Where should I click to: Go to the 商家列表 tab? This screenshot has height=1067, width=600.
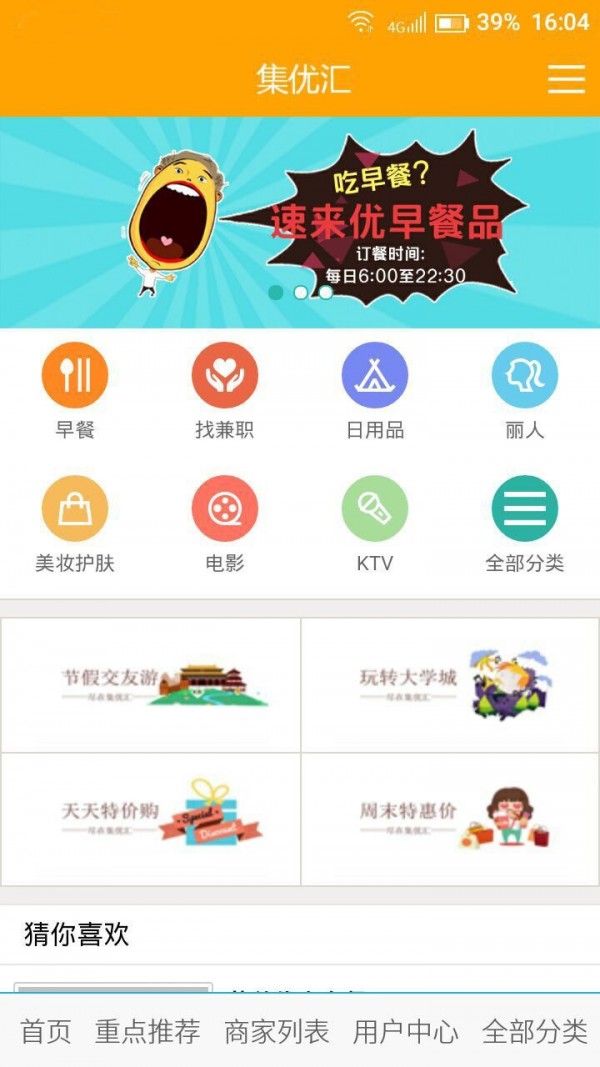277,1031
